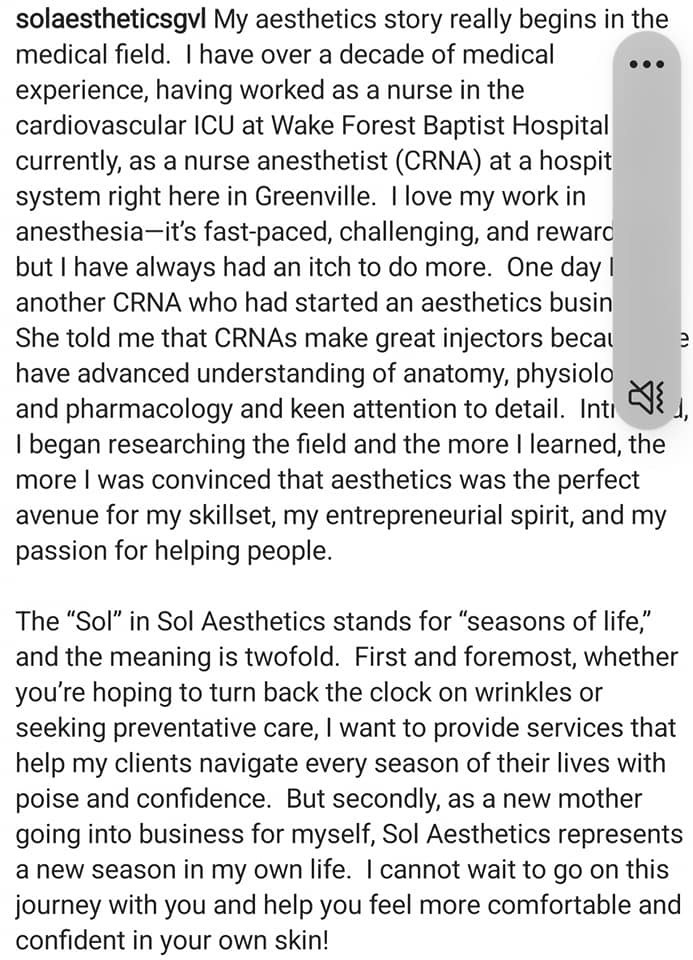Open the three-dot overflow menu

[x=646, y=64]
